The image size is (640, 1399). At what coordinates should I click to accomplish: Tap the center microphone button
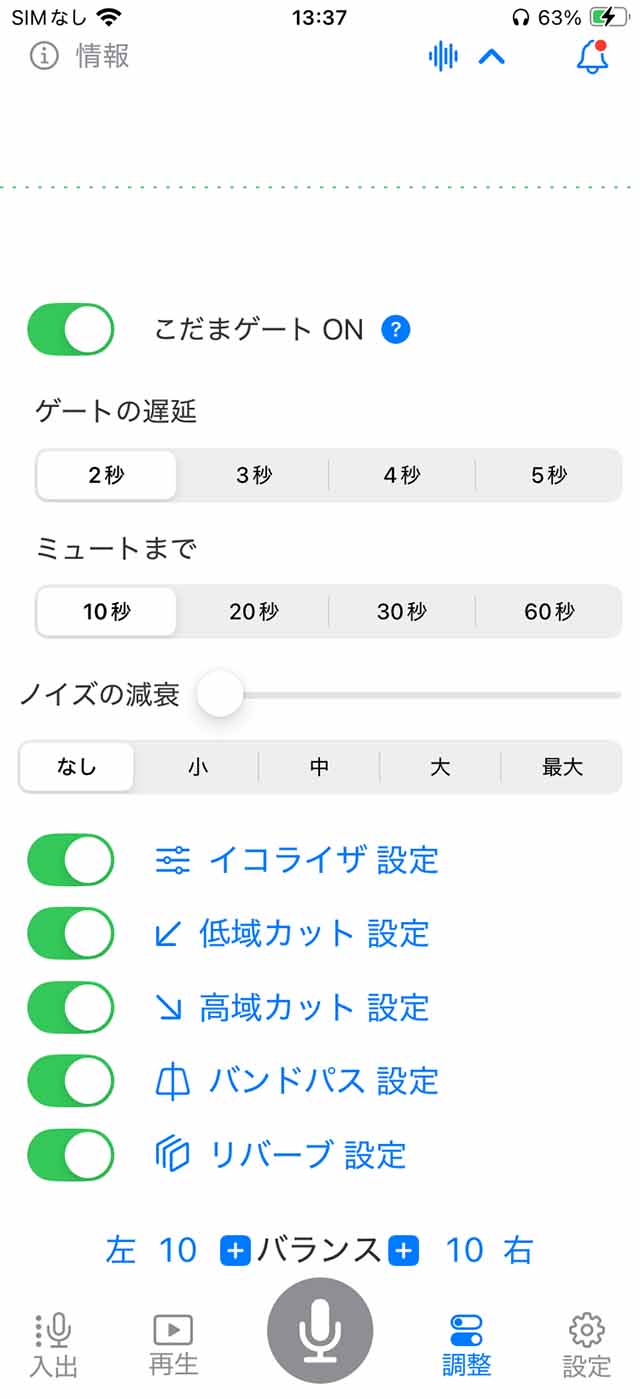point(320,1331)
